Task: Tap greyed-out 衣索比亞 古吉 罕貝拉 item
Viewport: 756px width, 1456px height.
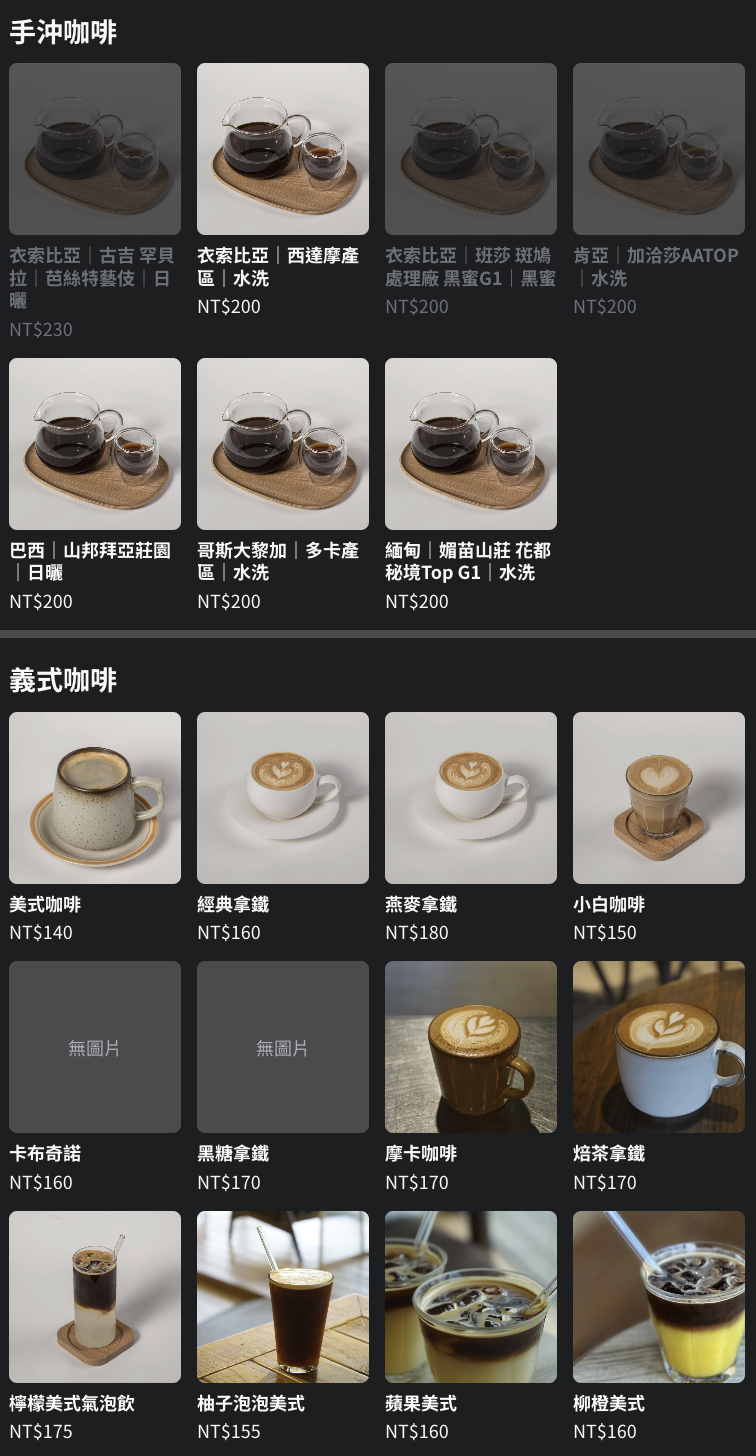Action: pyautogui.click(x=95, y=150)
